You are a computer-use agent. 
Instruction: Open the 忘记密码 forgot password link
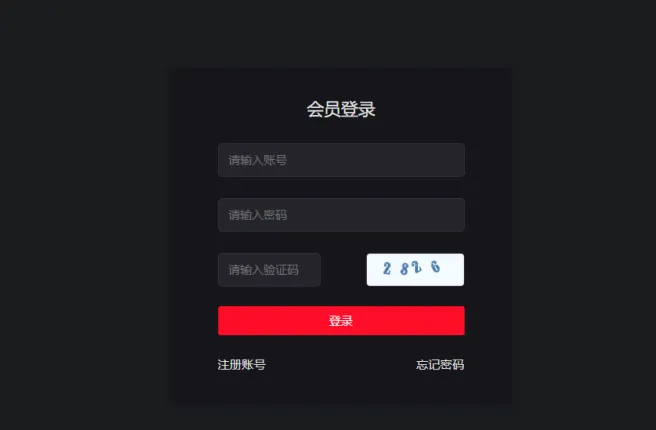(x=440, y=365)
